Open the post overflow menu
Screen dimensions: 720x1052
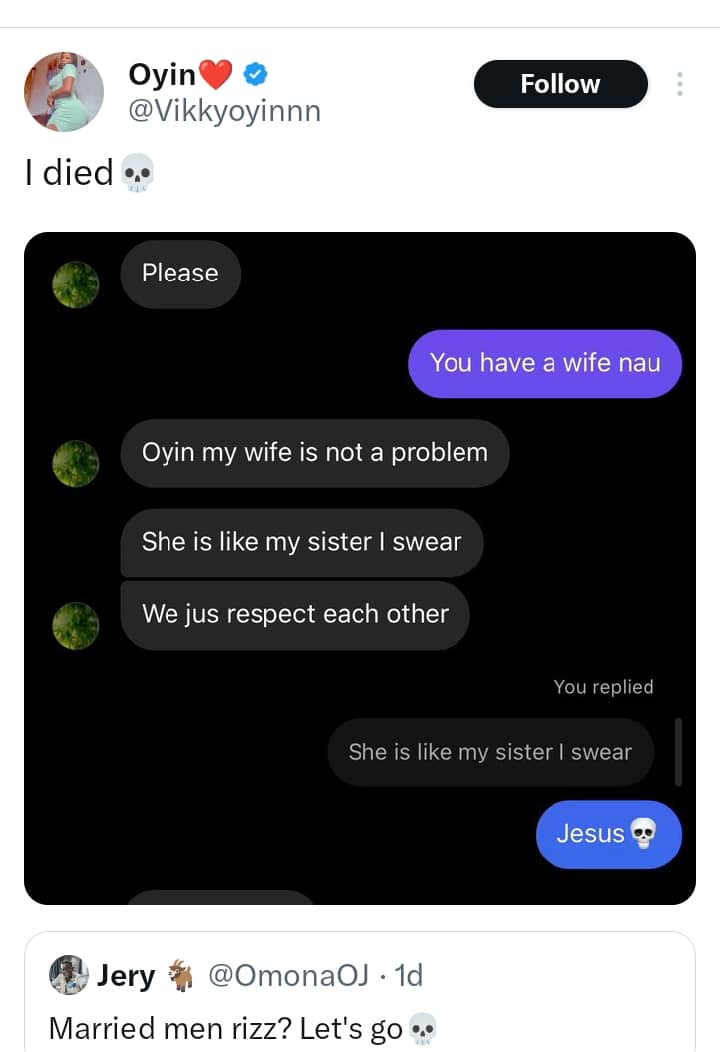(680, 84)
